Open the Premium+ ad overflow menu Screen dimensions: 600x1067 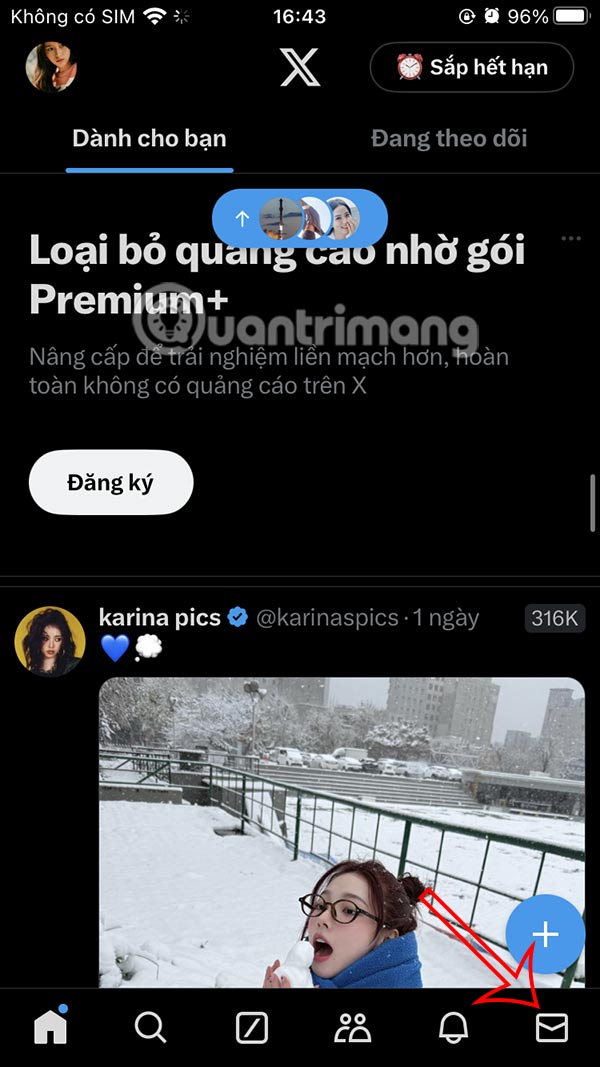pos(571,239)
